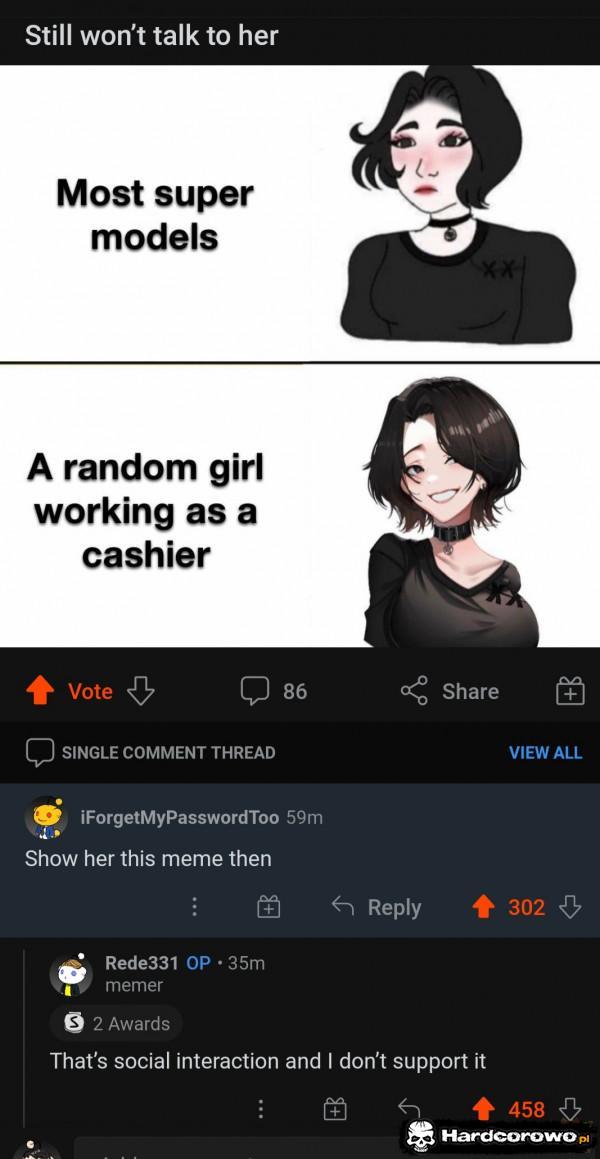Viewport: 600px width, 1159px height.
Task: Share this post
Action: click(450, 691)
